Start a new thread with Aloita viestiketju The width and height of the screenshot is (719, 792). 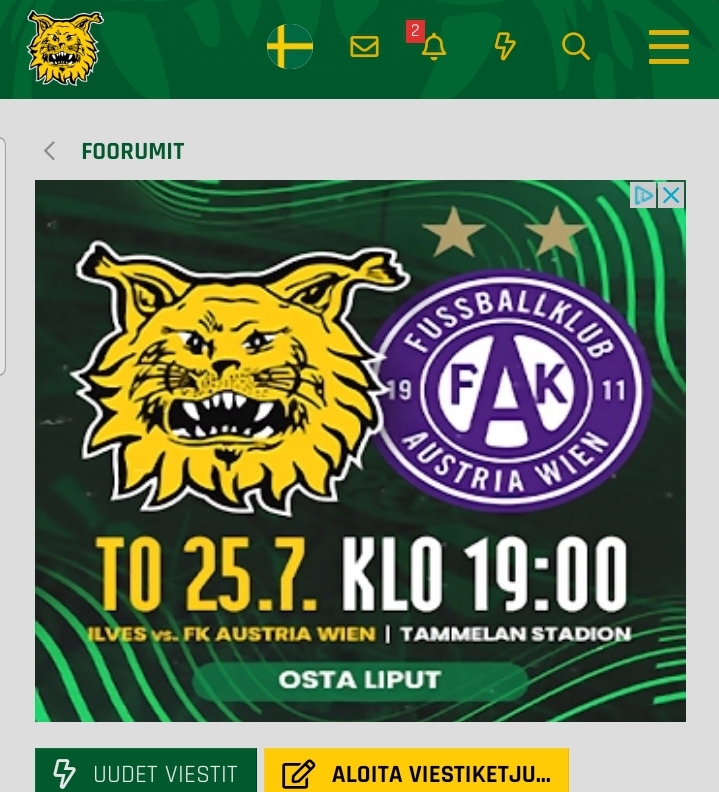[416, 773]
